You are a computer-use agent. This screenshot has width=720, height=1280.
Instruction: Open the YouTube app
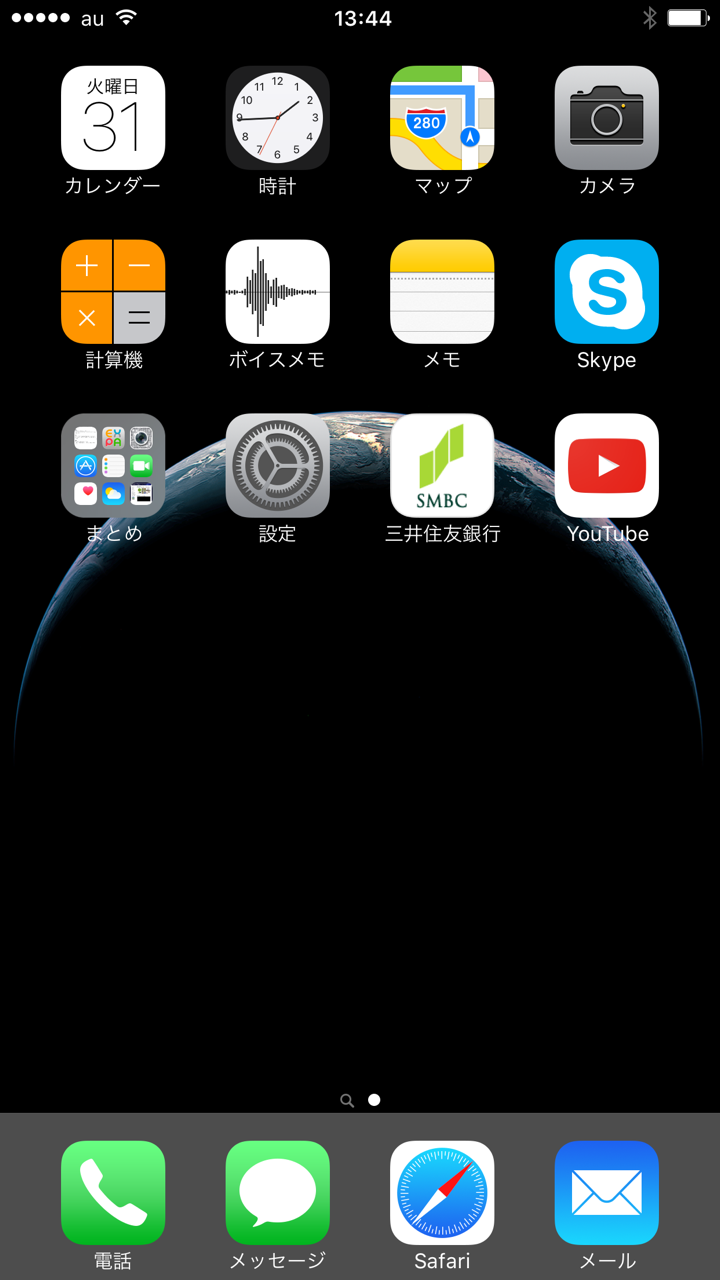pos(606,466)
